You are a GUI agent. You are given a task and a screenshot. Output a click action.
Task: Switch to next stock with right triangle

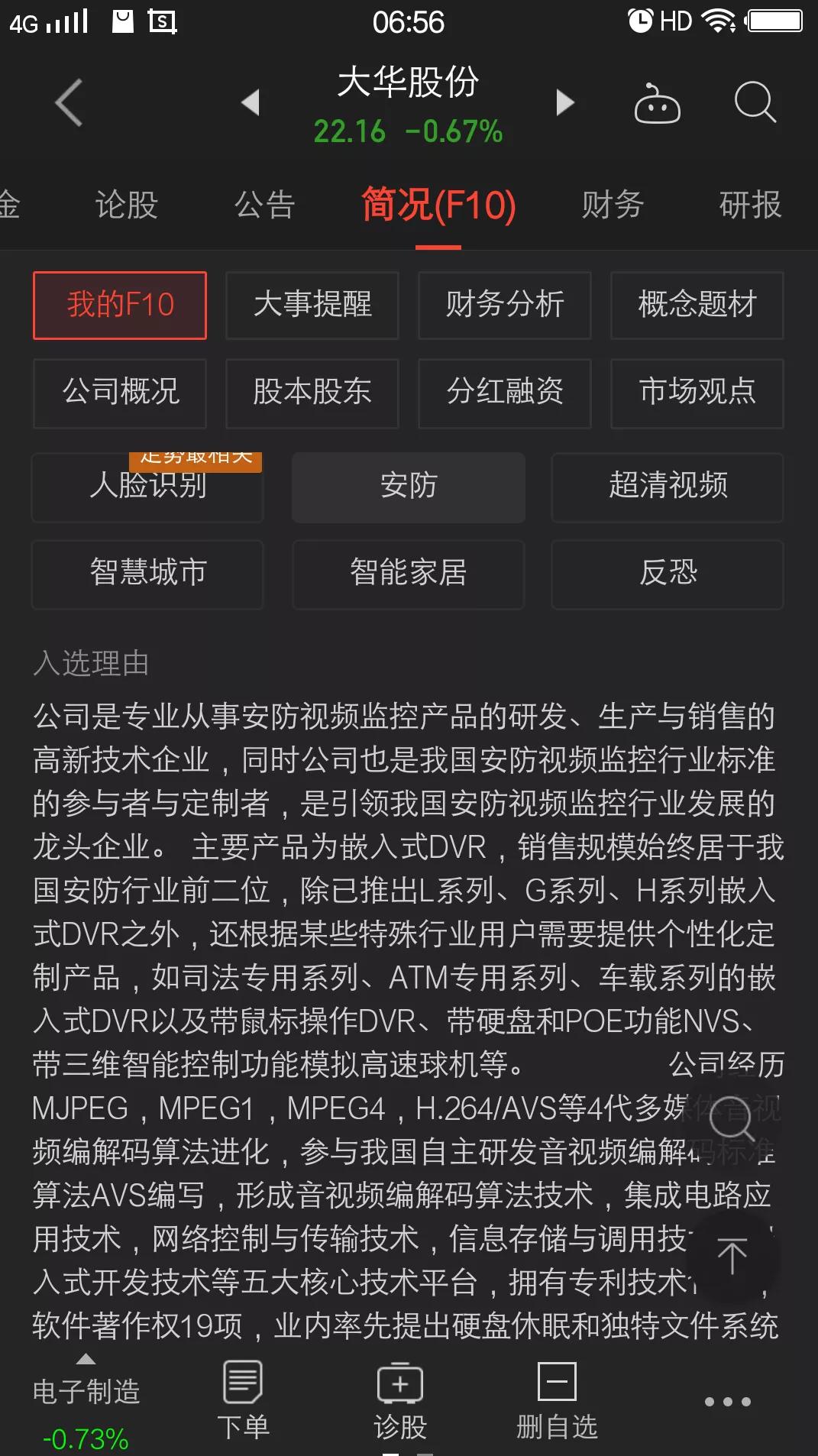(x=565, y=102)
